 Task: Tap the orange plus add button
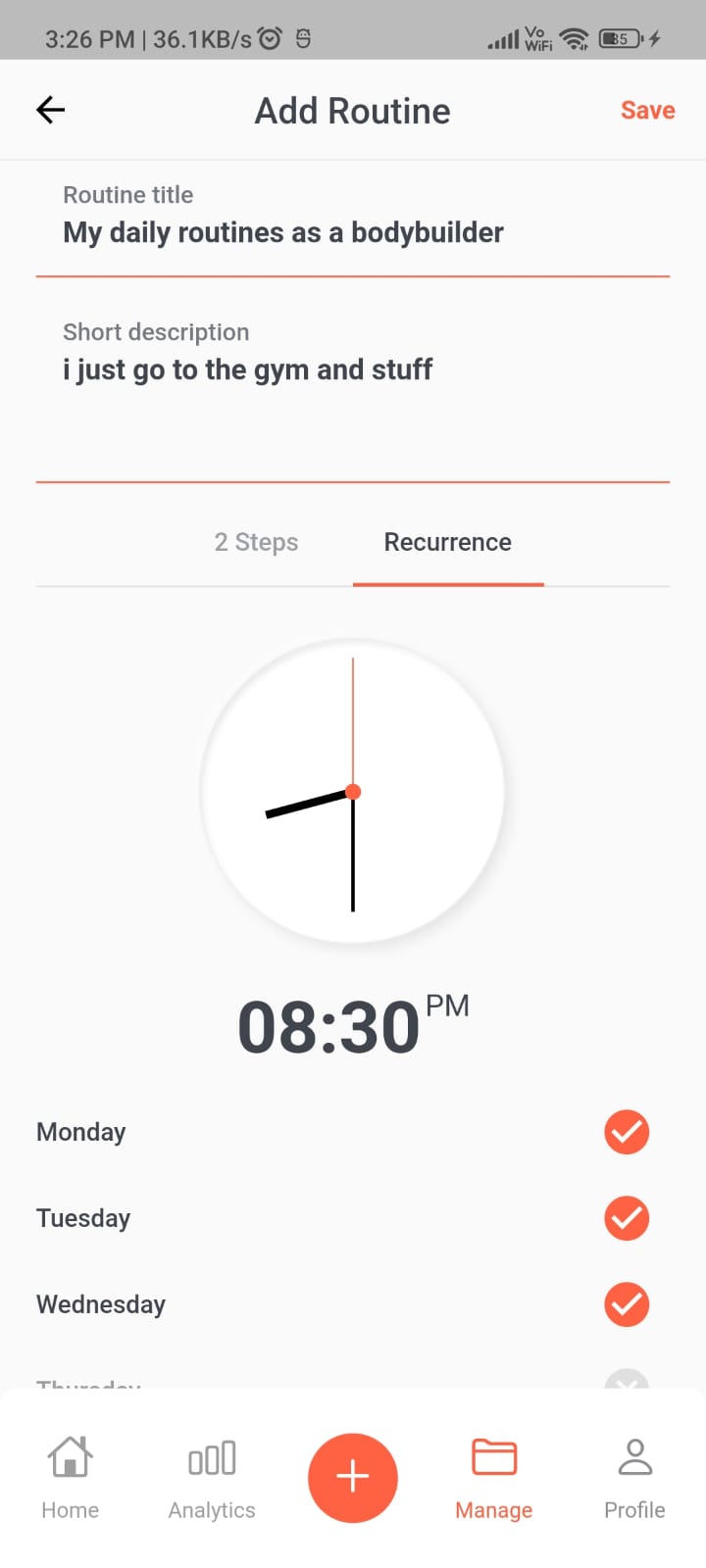tap(353, 1477)
